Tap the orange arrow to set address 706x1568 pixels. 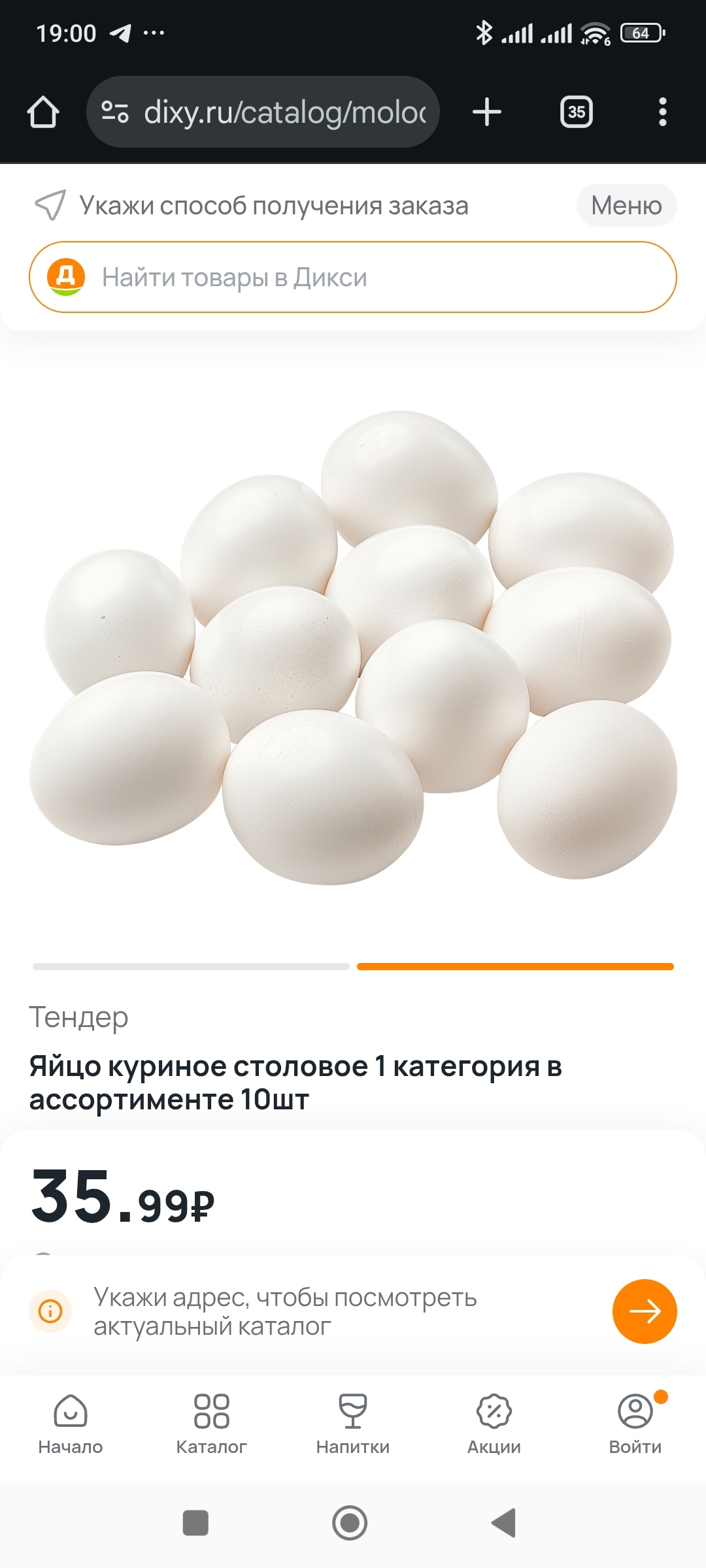[644, 1311]
